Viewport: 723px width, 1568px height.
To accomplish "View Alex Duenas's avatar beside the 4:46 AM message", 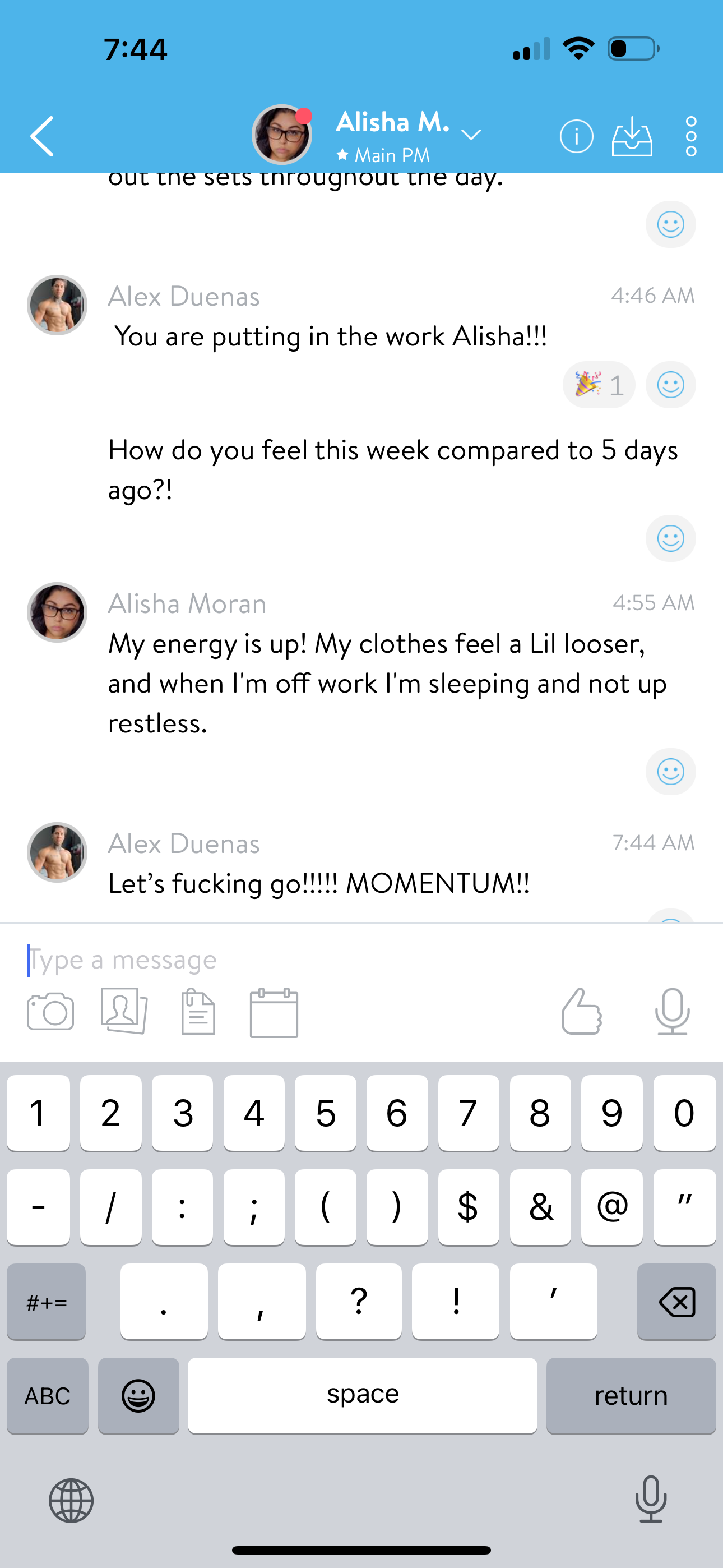I will (57, 305).
